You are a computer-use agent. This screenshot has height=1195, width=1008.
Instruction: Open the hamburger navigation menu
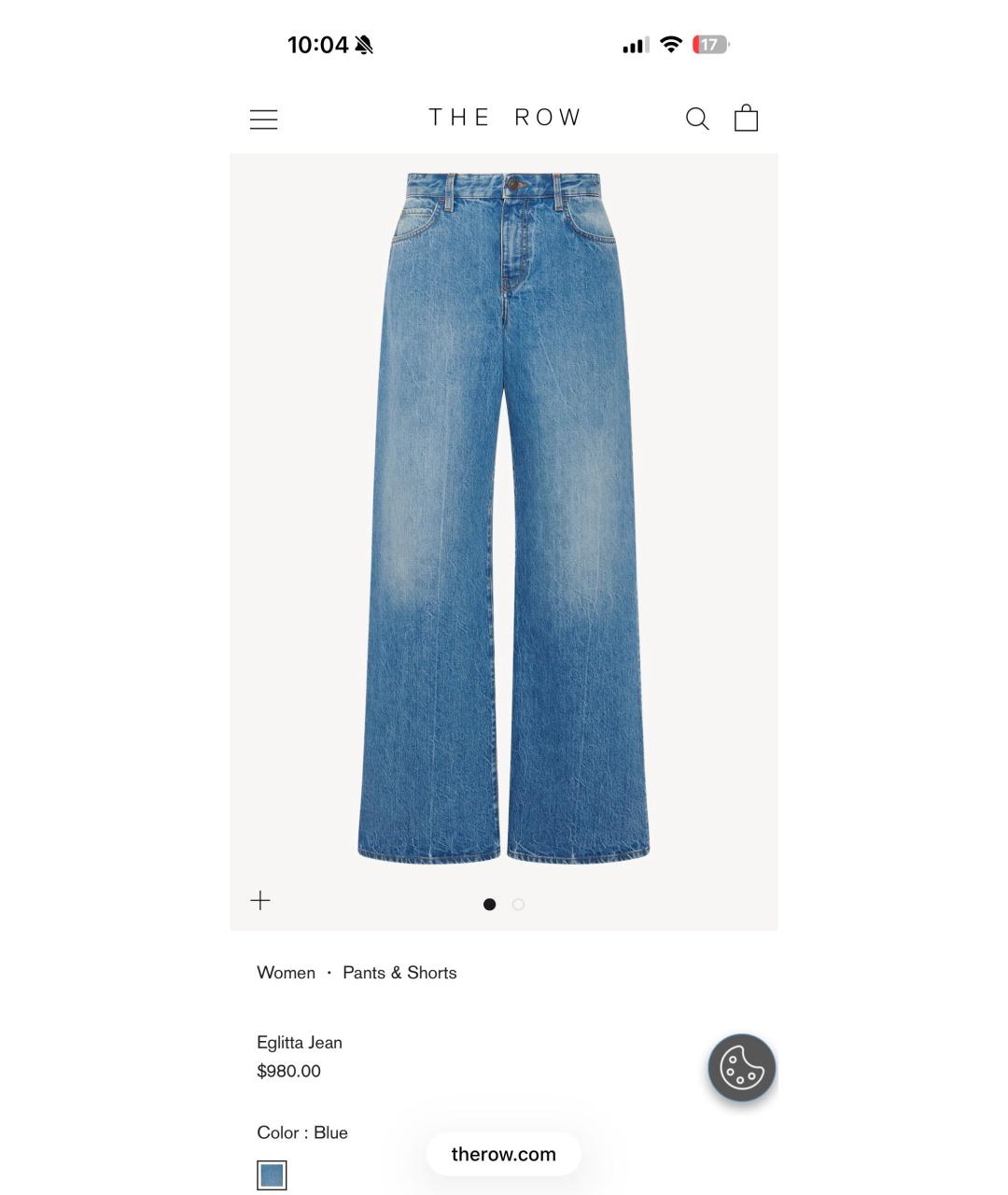[x=263, y=119]
